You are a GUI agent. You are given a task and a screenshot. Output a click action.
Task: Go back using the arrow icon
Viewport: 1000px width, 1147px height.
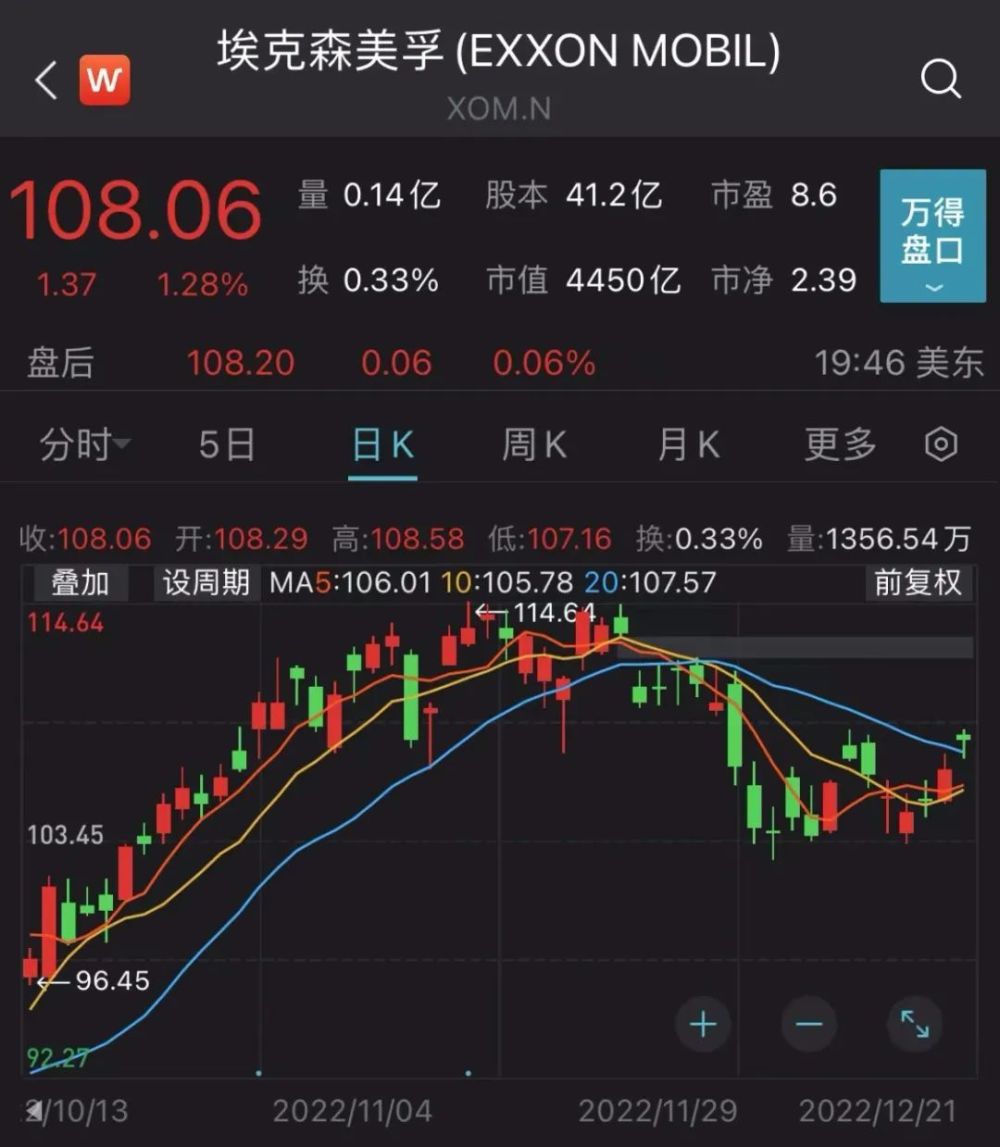coord(45,81)
